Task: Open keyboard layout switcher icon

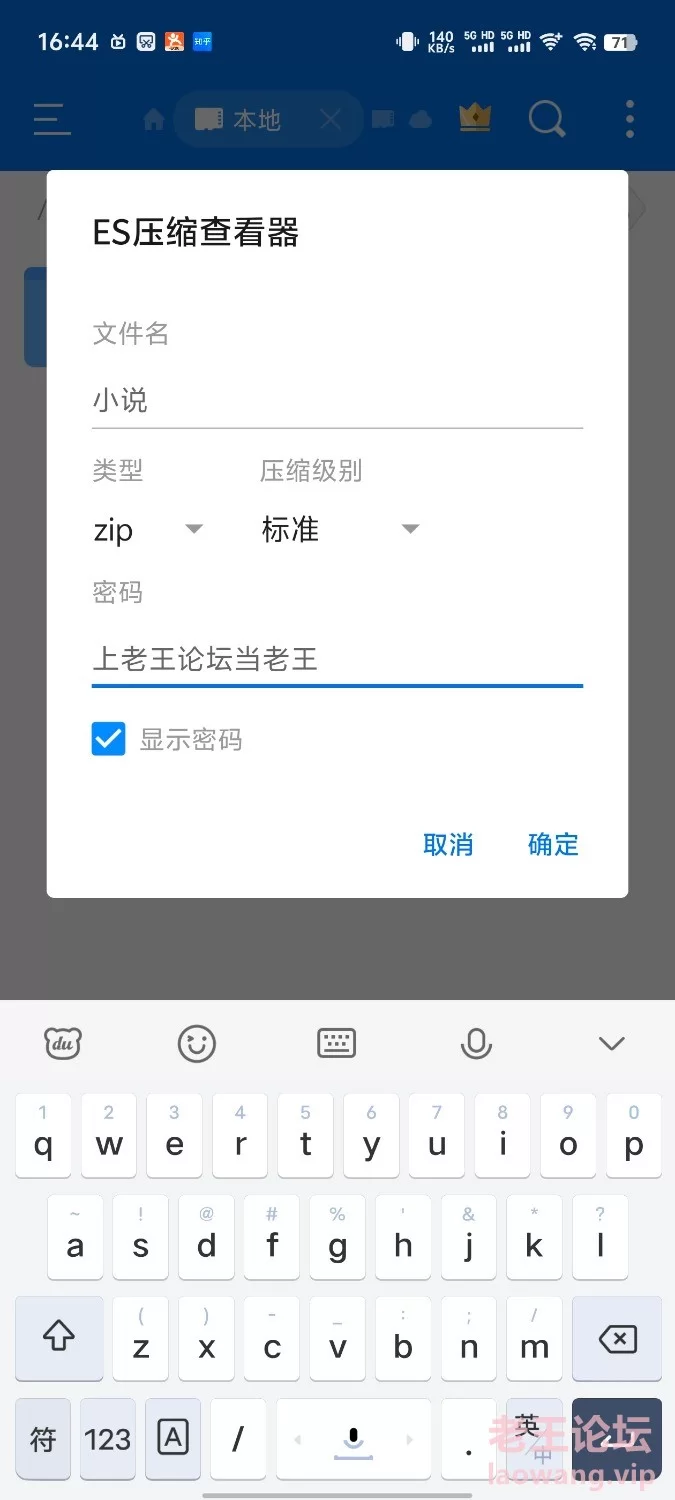Action: pos(336,1044)
